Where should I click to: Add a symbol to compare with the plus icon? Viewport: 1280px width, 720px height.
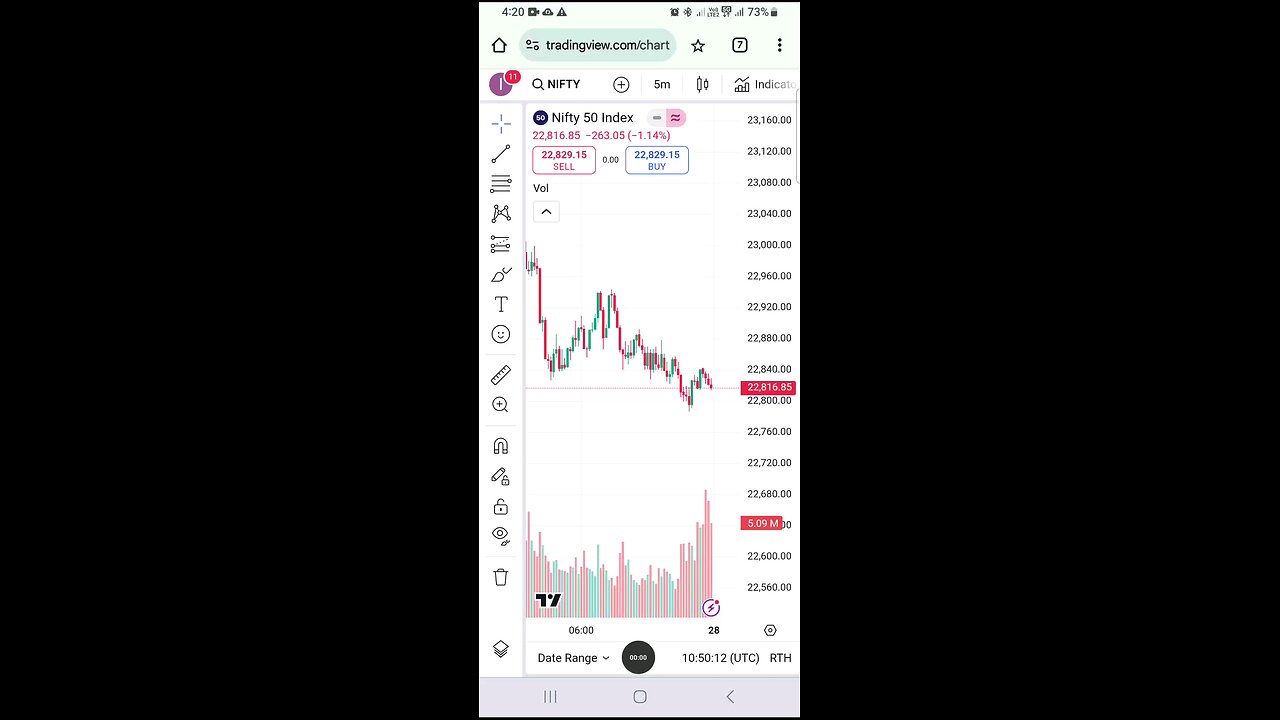tap(621, 84)
